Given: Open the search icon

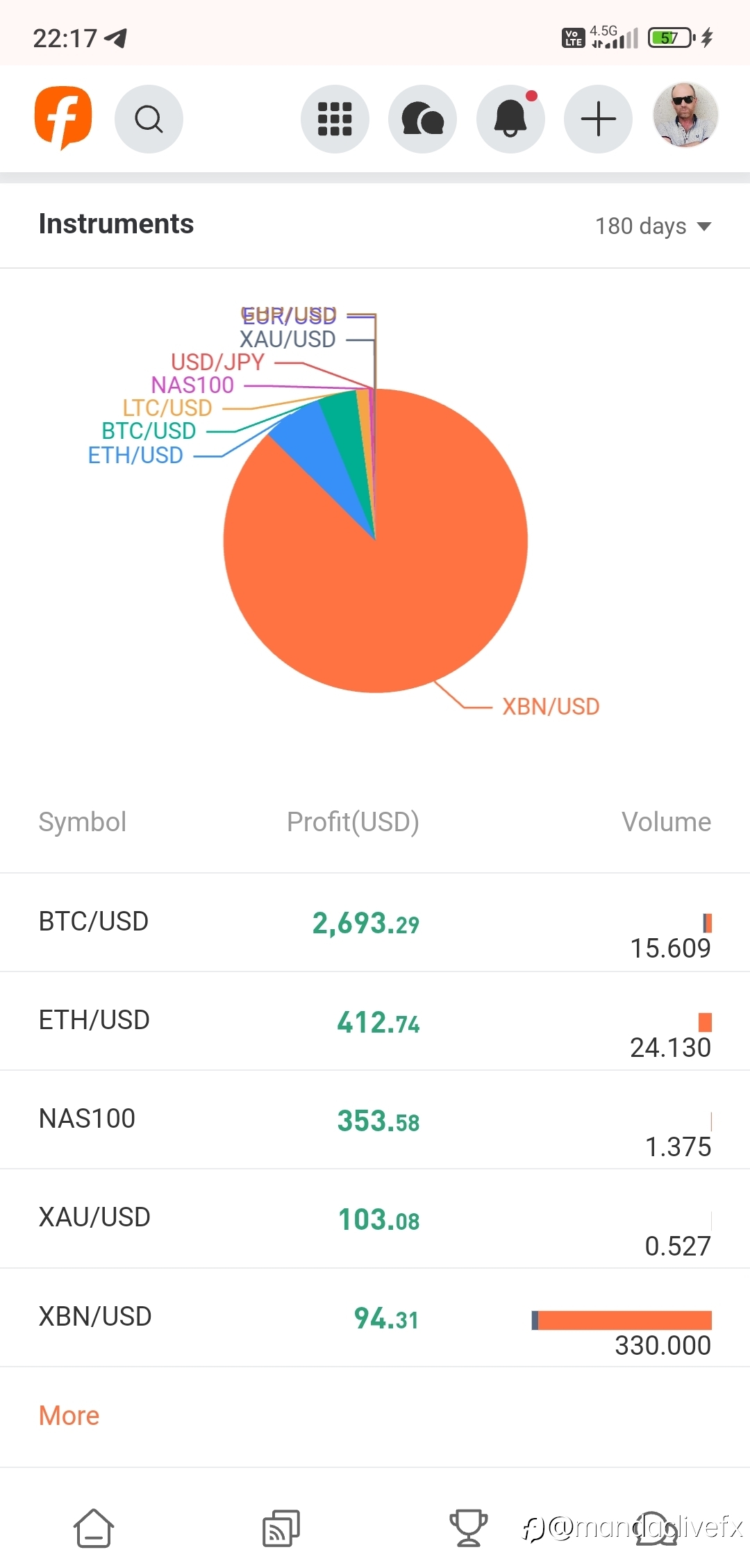Looking at the screenshot, I should click(149, 119).
